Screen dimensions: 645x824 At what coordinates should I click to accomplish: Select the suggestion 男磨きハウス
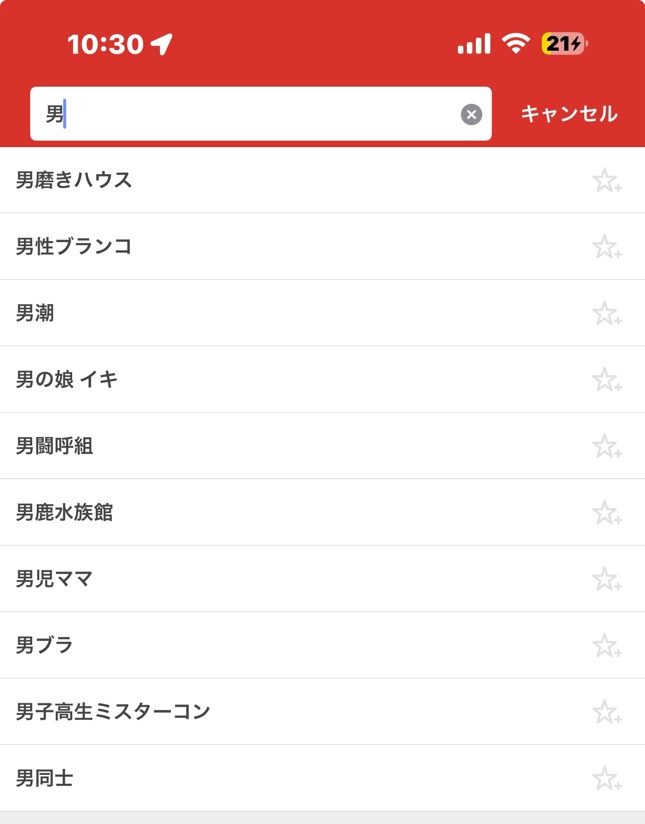[x=75, y=180]
